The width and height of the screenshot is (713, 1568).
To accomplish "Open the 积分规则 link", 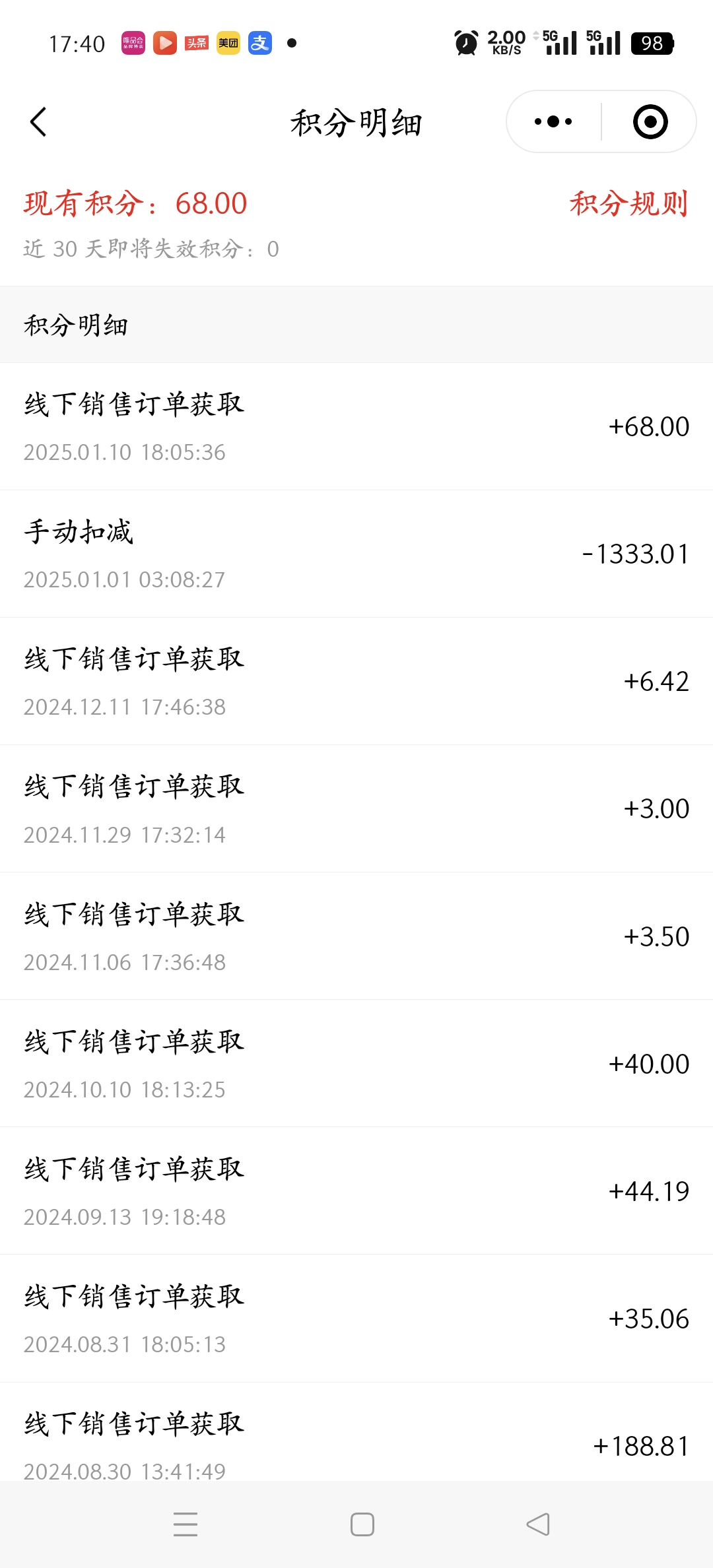I will [x=628, y=203].
